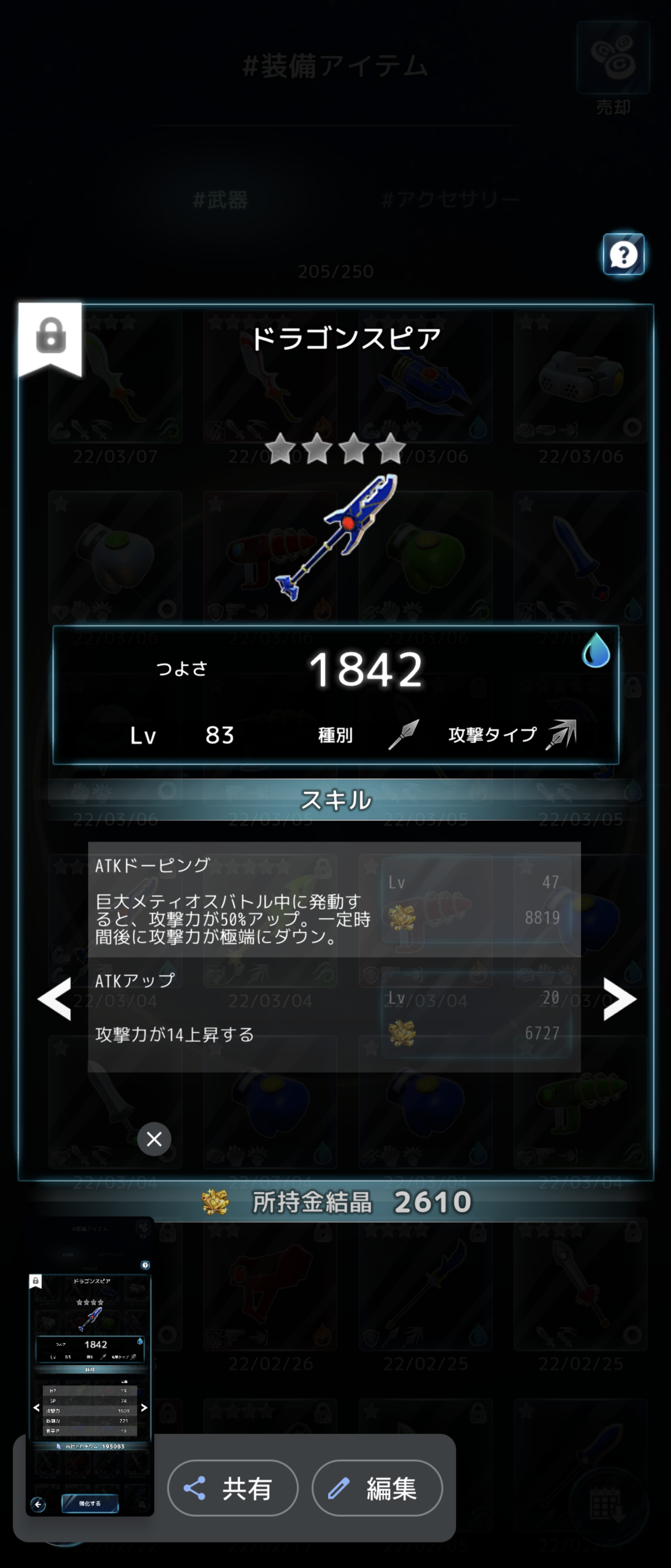671x1568 pixels.
Task: Tap the 編集 edit button
Action: 377,1488
